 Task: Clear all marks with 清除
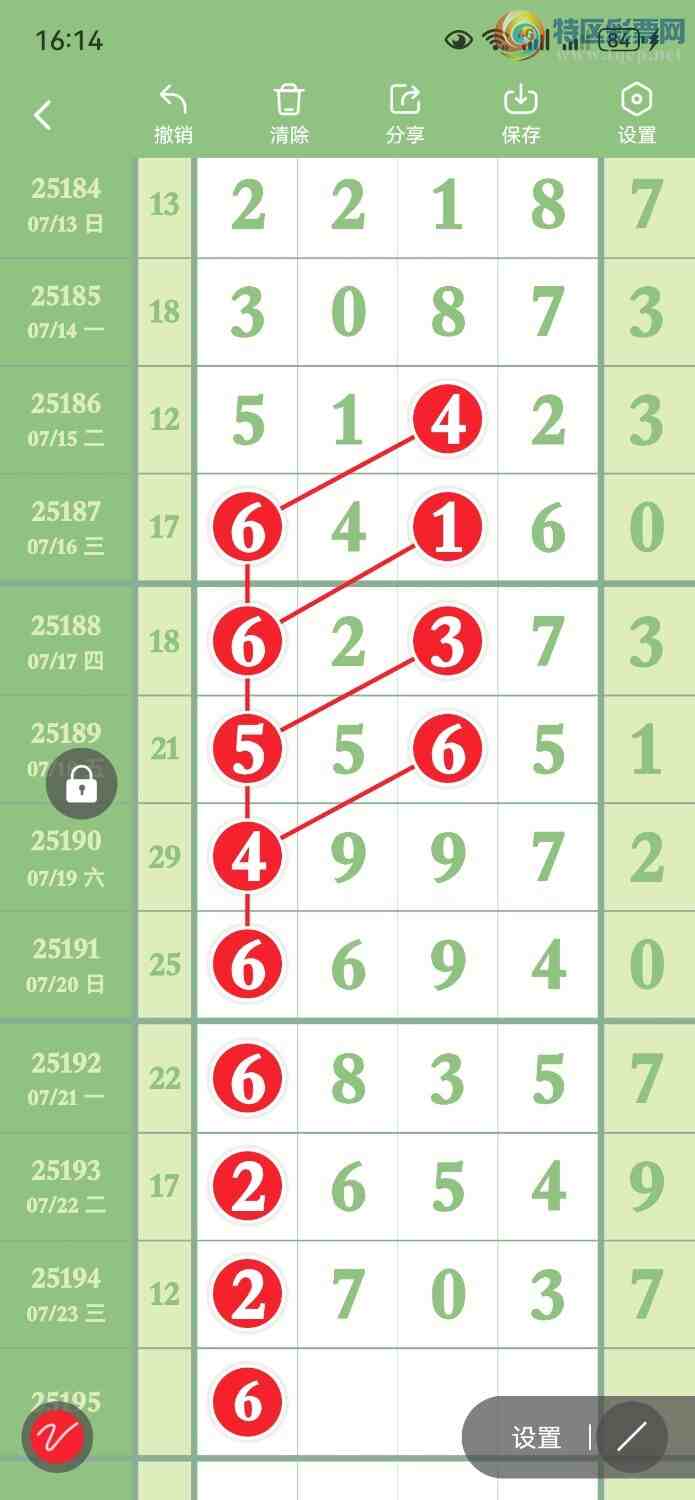pos(289,114)
